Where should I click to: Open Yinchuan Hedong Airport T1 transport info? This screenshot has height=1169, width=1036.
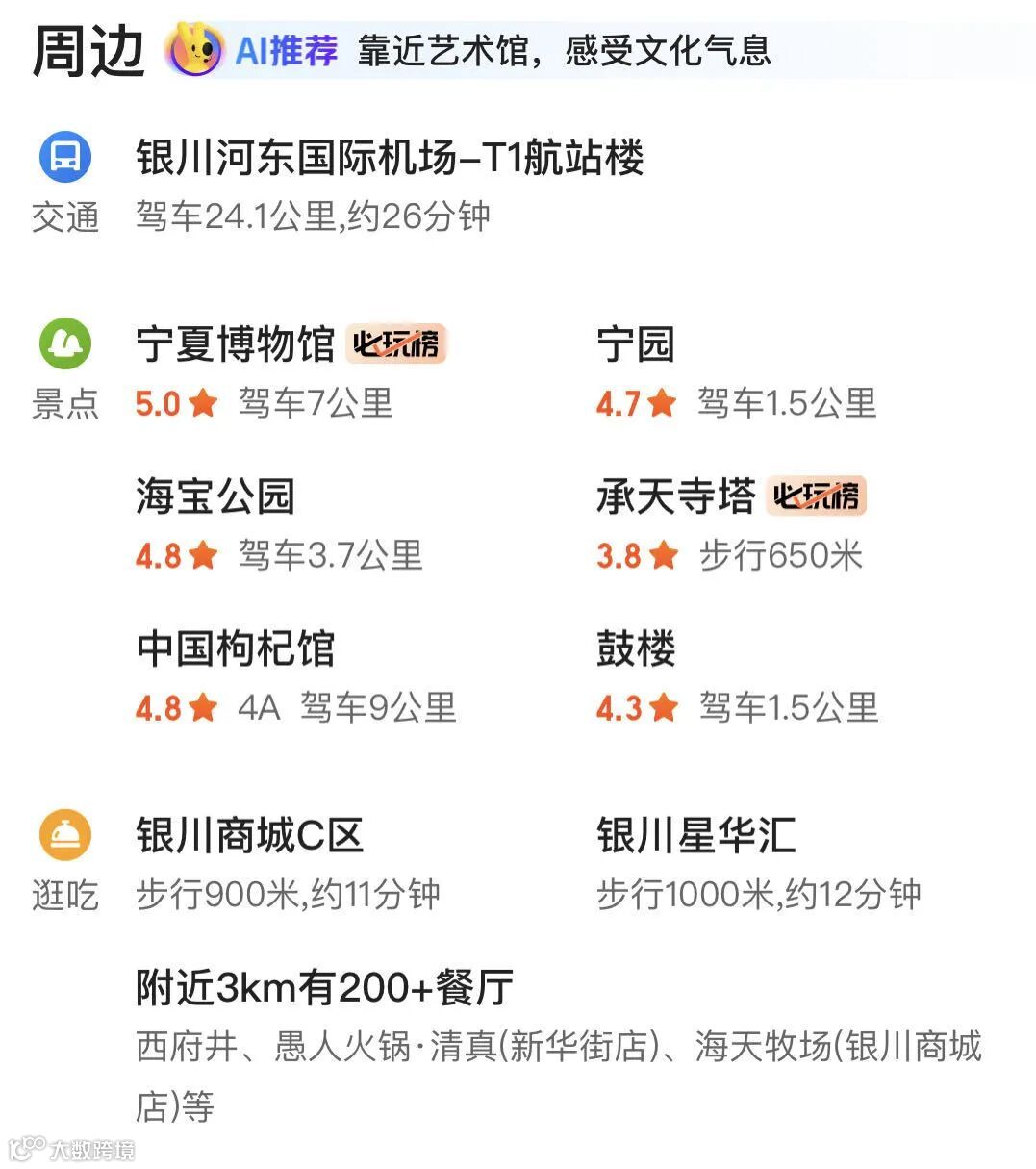point(390,159)
